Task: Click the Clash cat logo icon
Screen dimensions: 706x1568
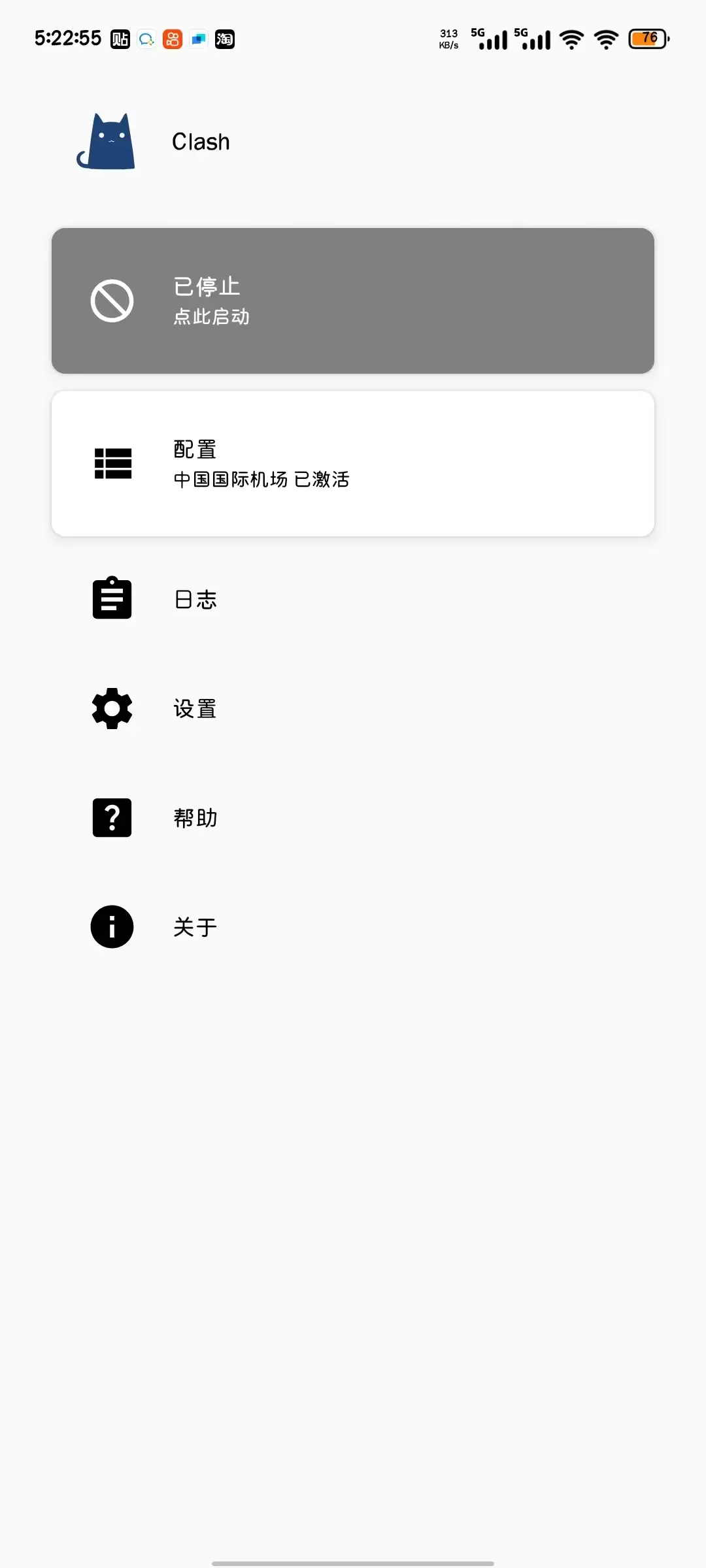Action: pos(106,142)
